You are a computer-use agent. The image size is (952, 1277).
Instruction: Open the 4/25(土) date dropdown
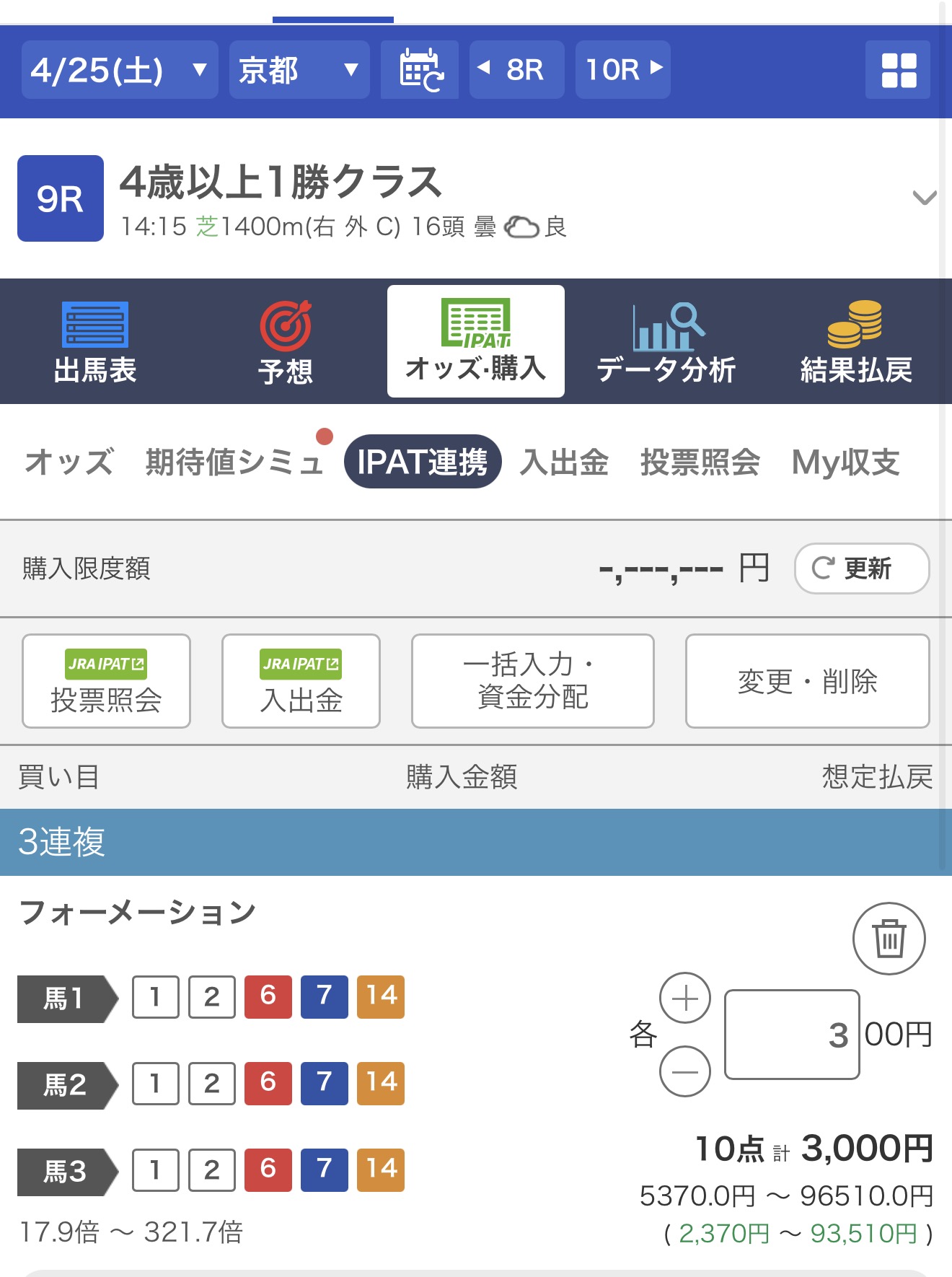[119, 70]
